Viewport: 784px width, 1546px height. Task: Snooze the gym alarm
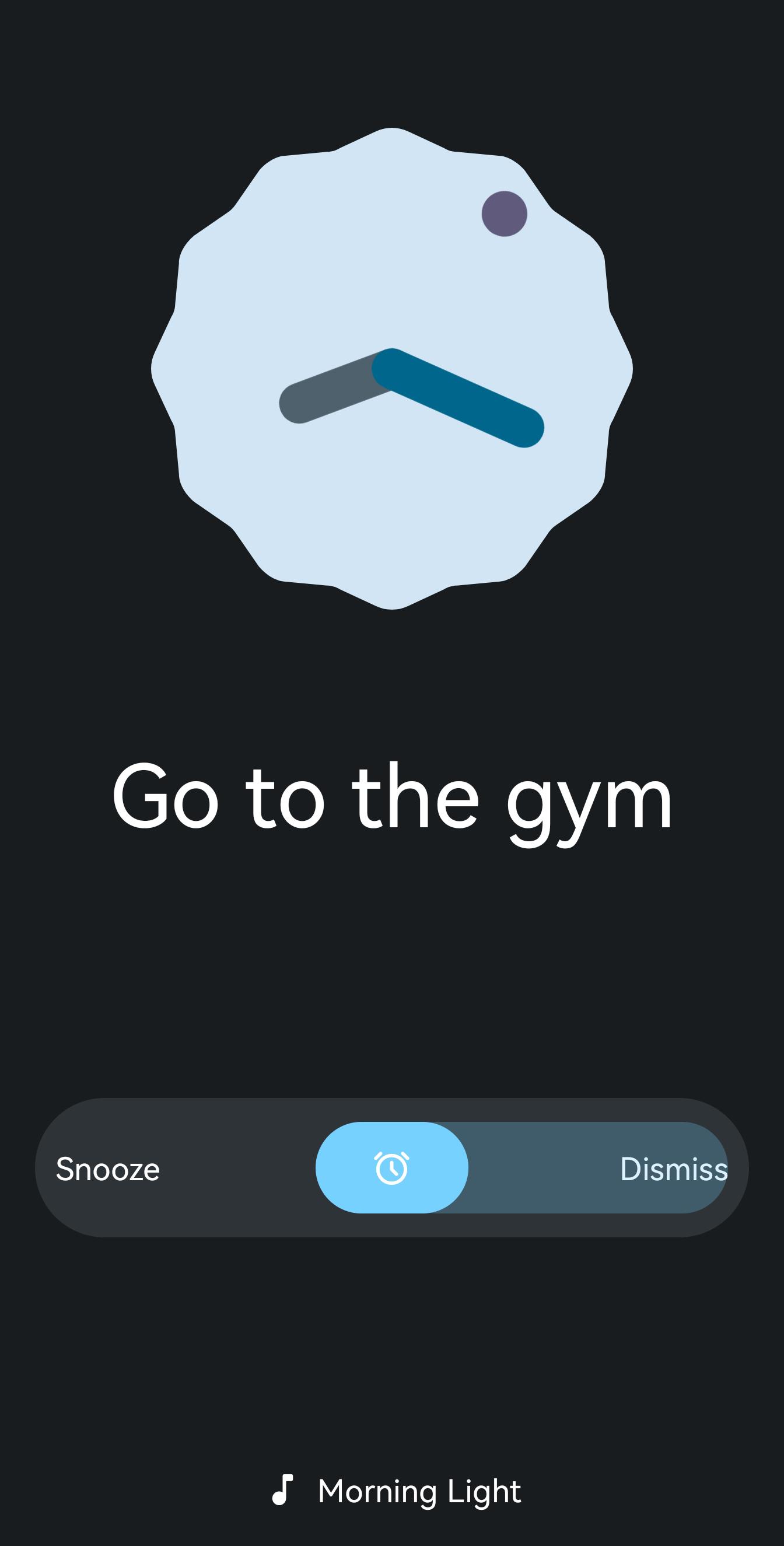(108, 1169)
